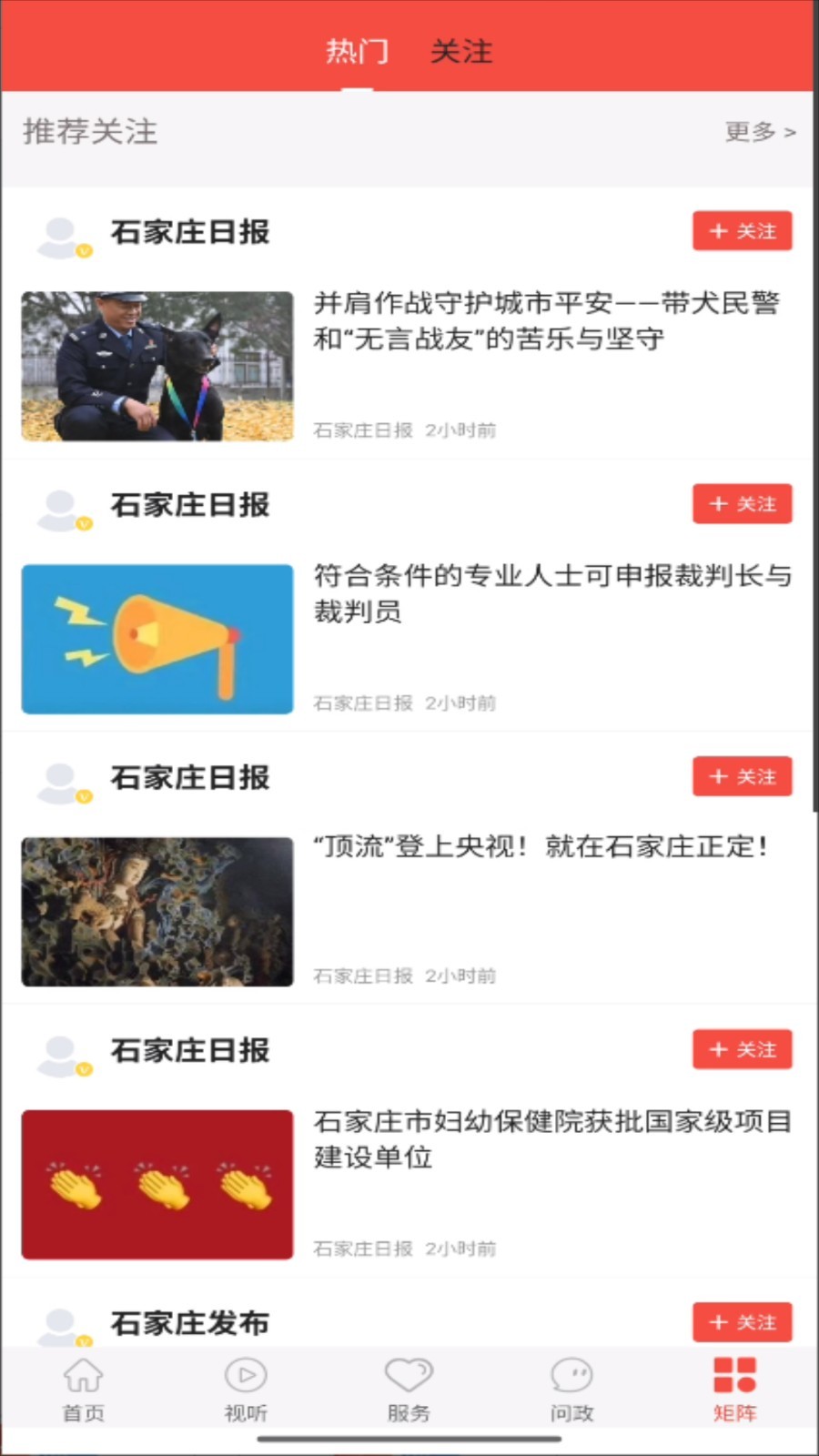Screen dimensions: 819x1456
Task: Toggle follow on the 央视 article publisher
Action: pyautogui.click(x=743, y=776)
